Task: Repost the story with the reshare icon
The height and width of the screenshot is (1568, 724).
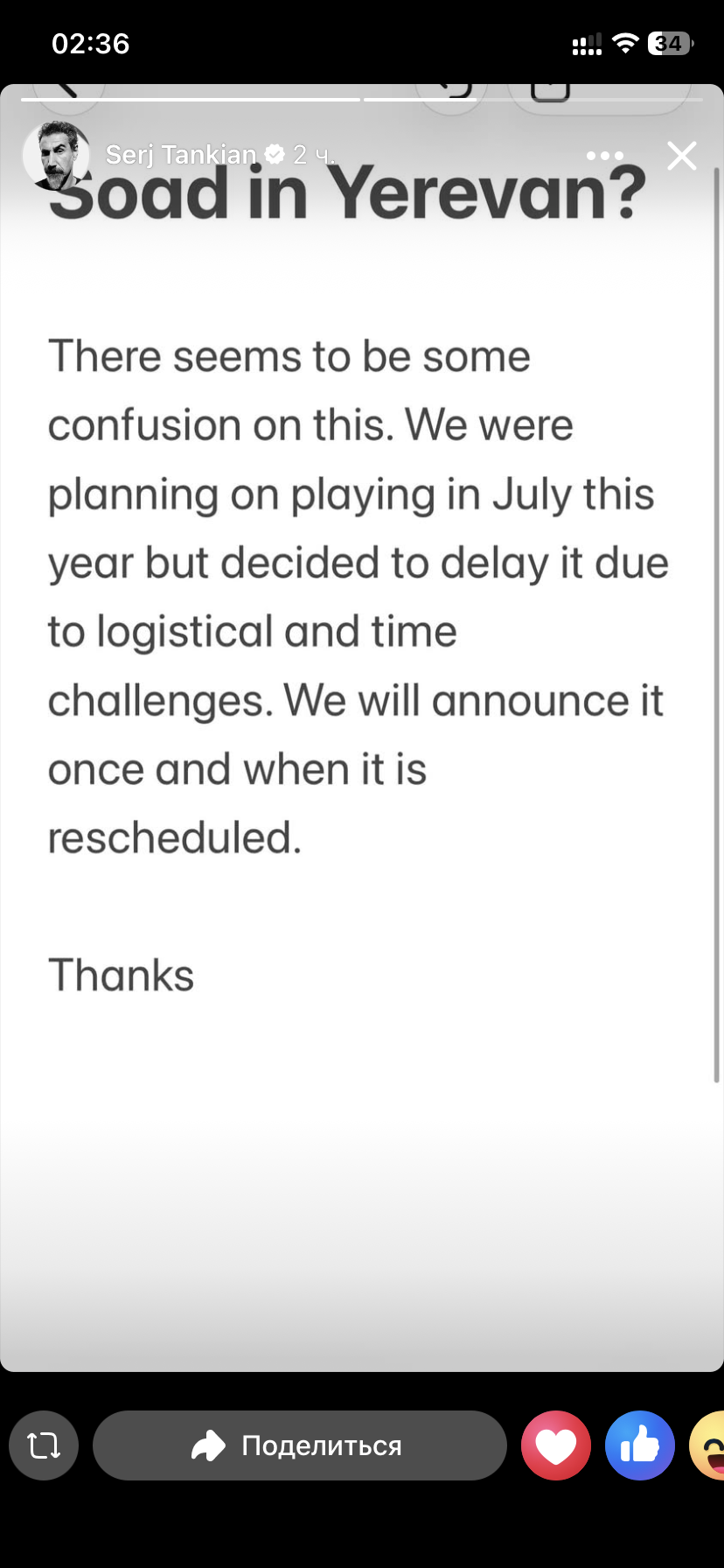Action: pyautogui.click(x=44, y=1445)
